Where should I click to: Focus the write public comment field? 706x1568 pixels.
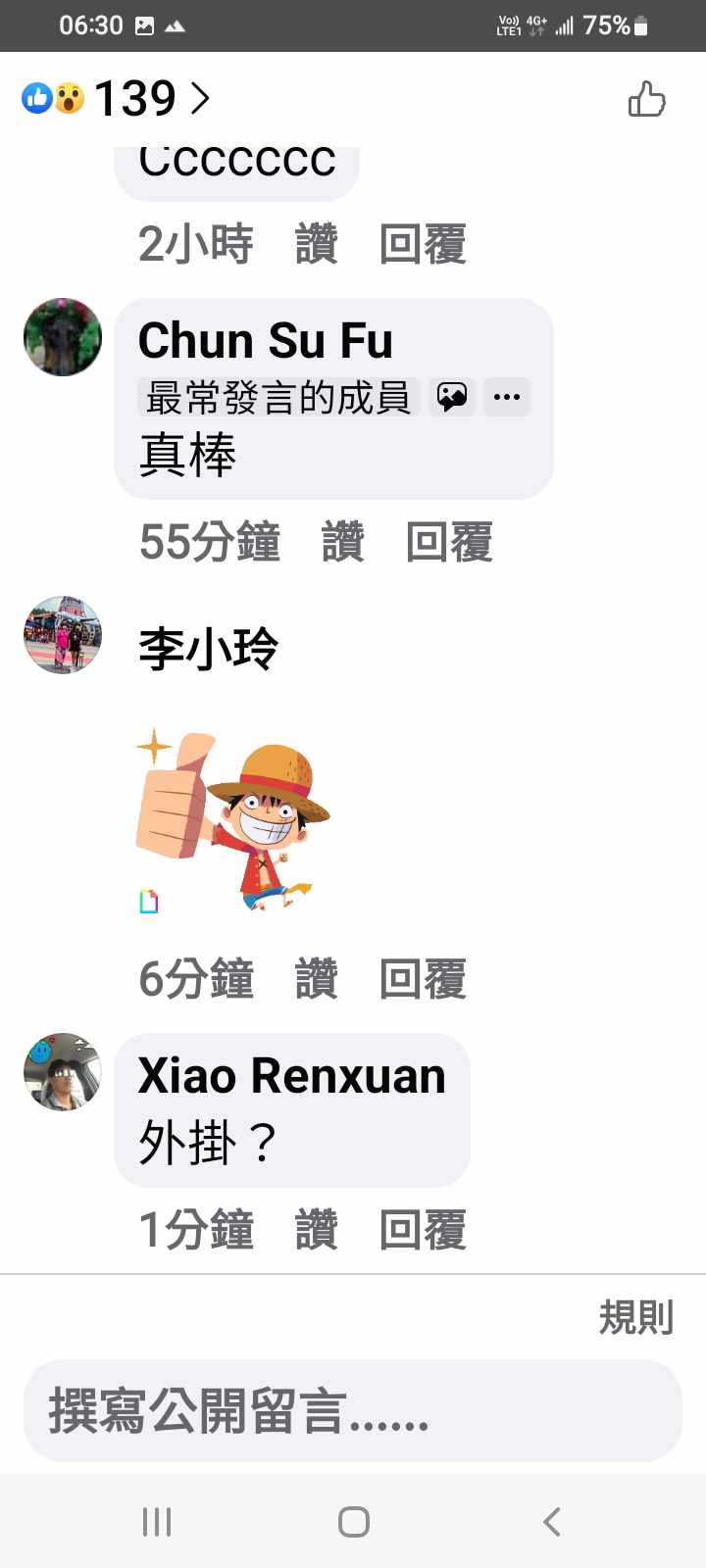point(353,1411)
